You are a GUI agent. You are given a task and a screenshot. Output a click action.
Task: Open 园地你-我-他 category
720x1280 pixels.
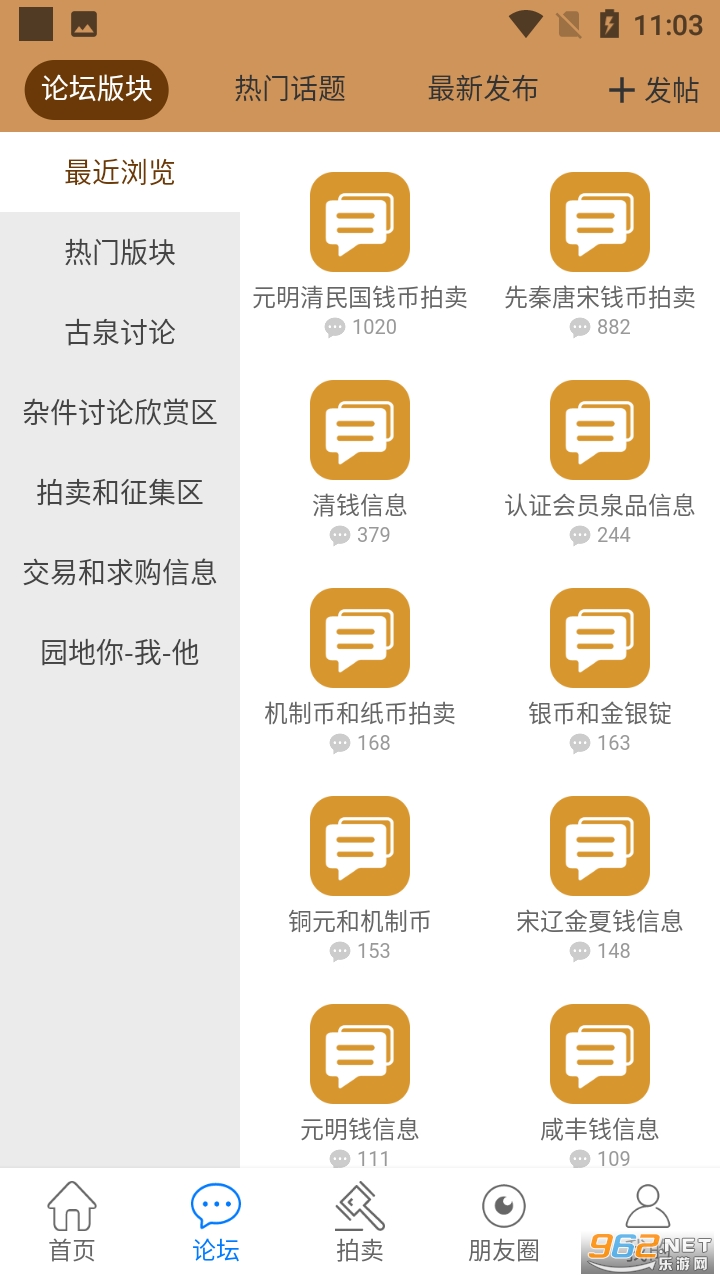click(x=120, y=652)
